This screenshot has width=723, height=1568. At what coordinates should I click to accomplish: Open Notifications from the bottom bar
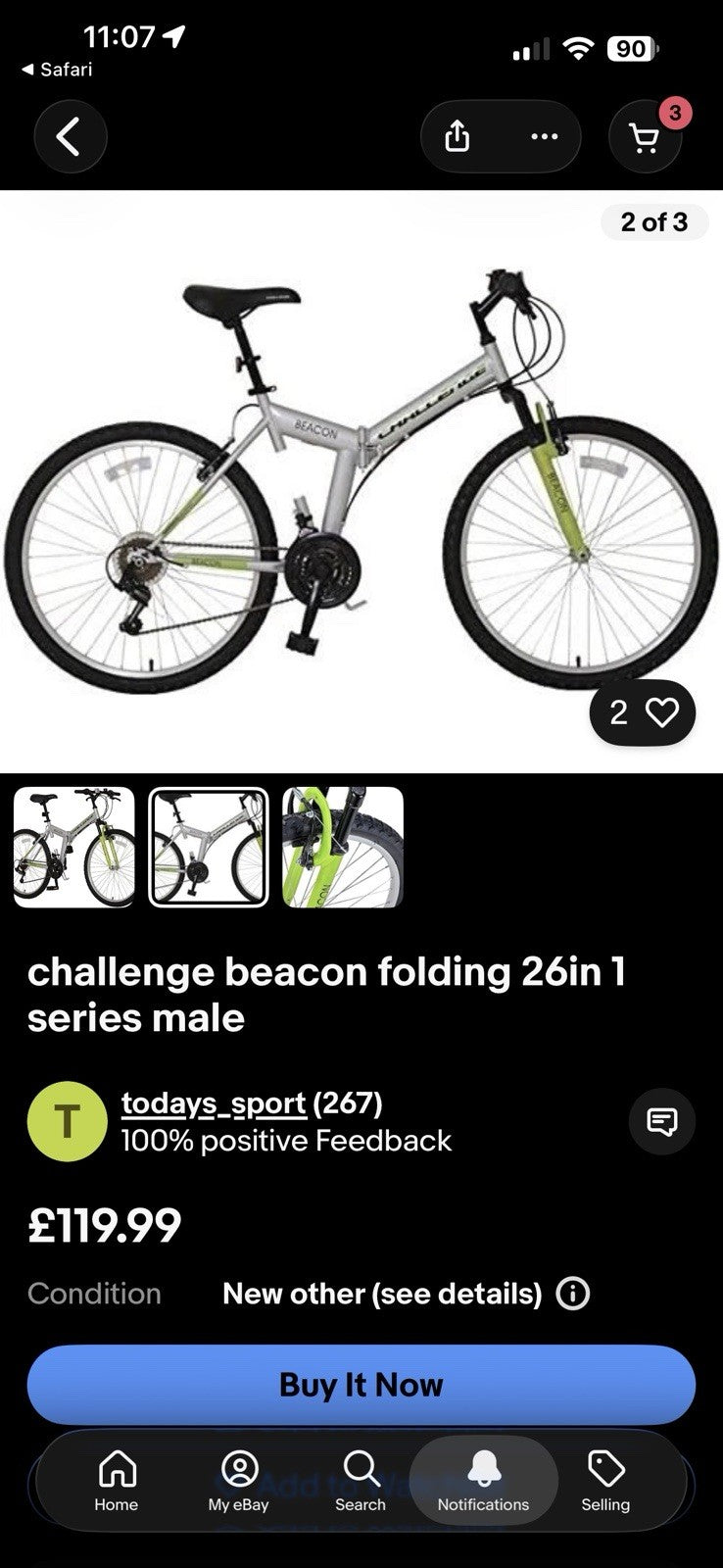(x=483, y=1482)
